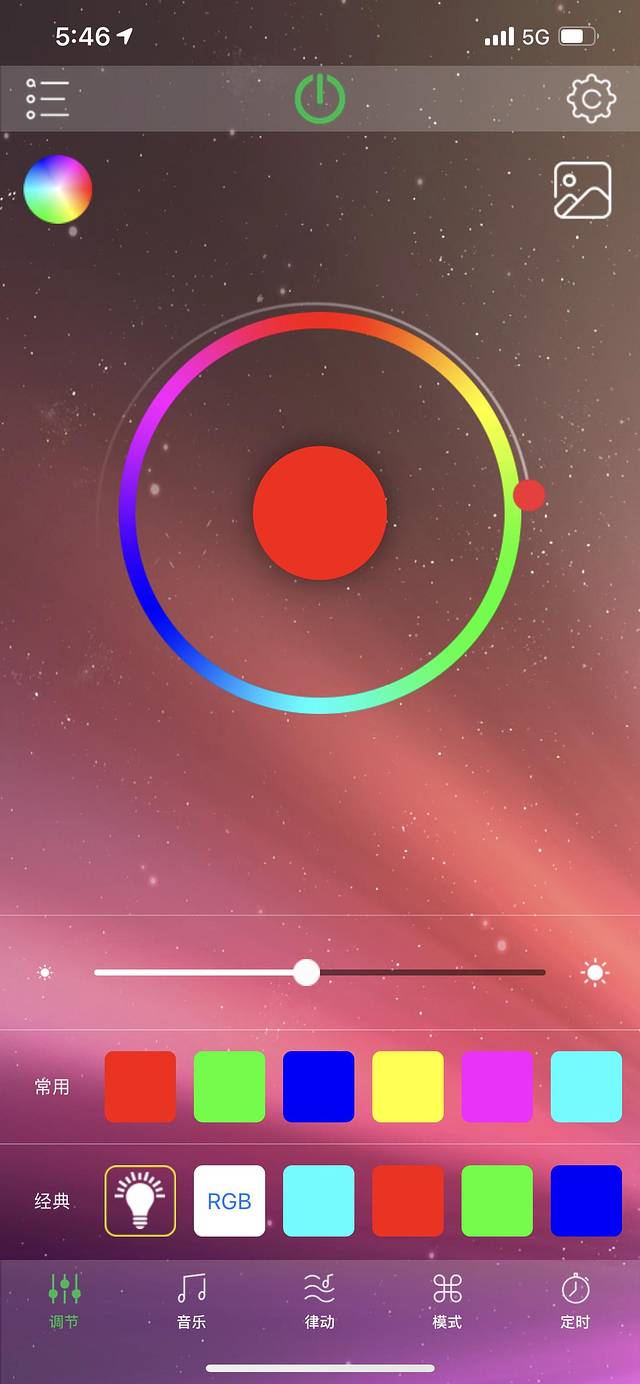Switch to the 律动 tab
The image size is (640, 1384).
[x=319, y=1302]
